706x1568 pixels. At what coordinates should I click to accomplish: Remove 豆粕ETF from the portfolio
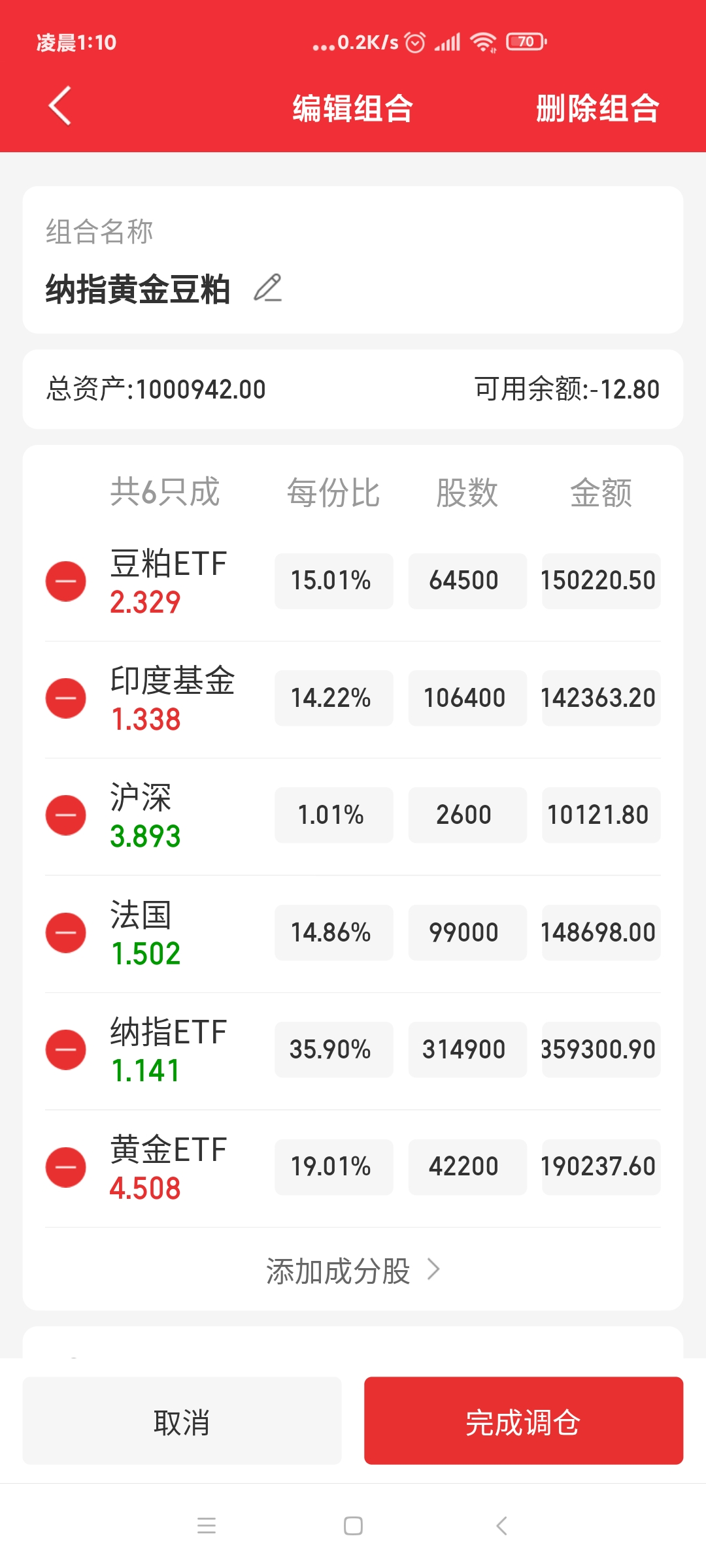click(65, 580)
